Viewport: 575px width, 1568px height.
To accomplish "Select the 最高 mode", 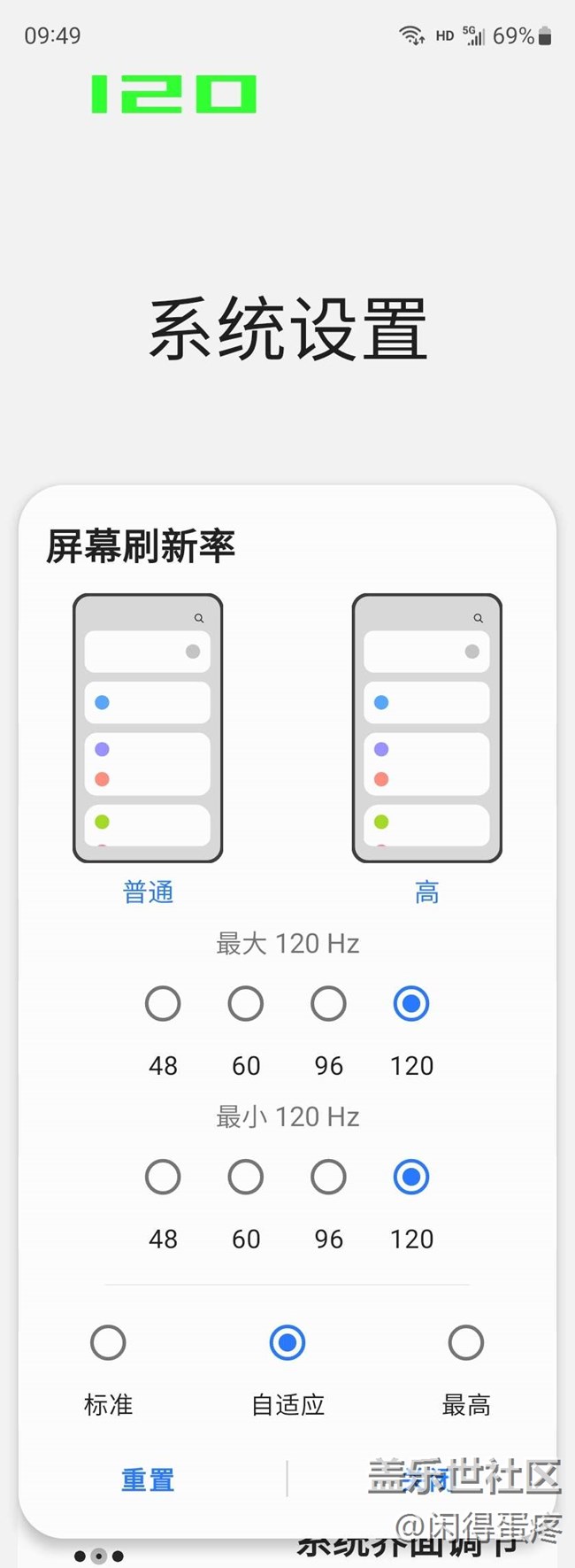I will pos(466,1343).
